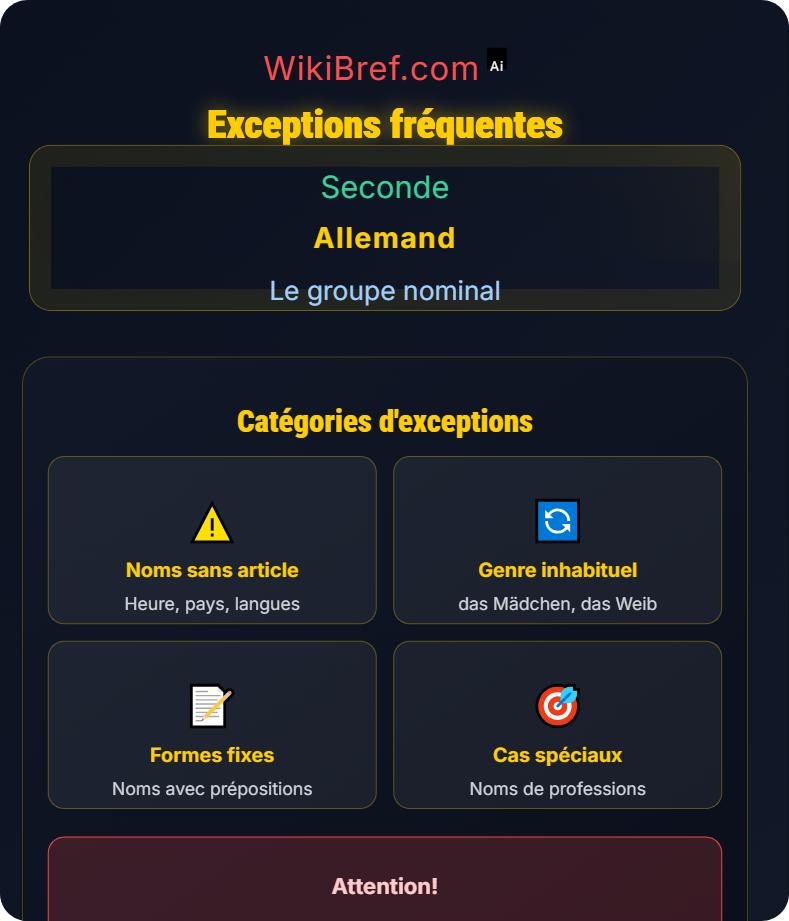Select the text Heure, pays, langues
The image size is (789, 921).
click(211, 603)
